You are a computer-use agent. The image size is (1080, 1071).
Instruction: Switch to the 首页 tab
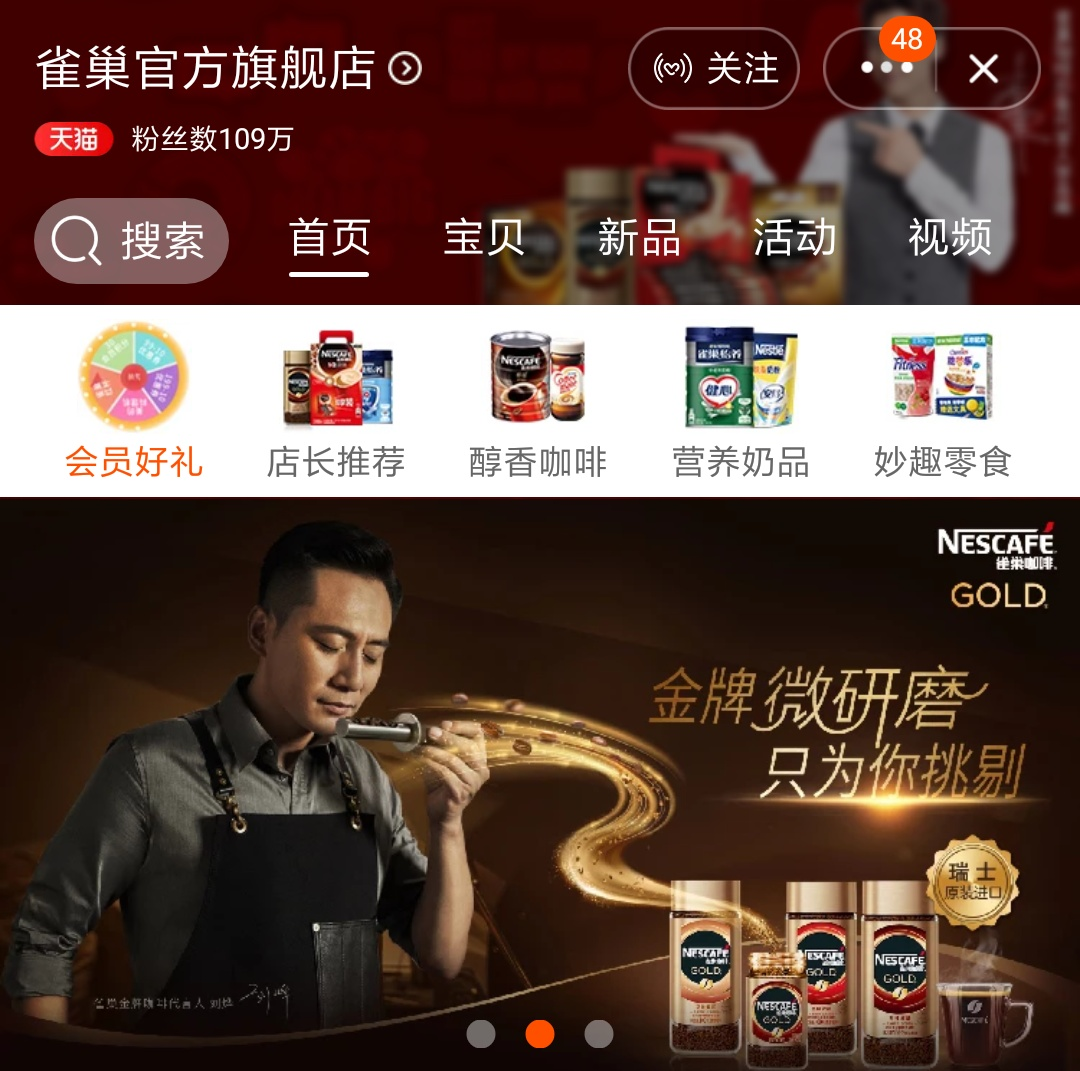point(329,239)
